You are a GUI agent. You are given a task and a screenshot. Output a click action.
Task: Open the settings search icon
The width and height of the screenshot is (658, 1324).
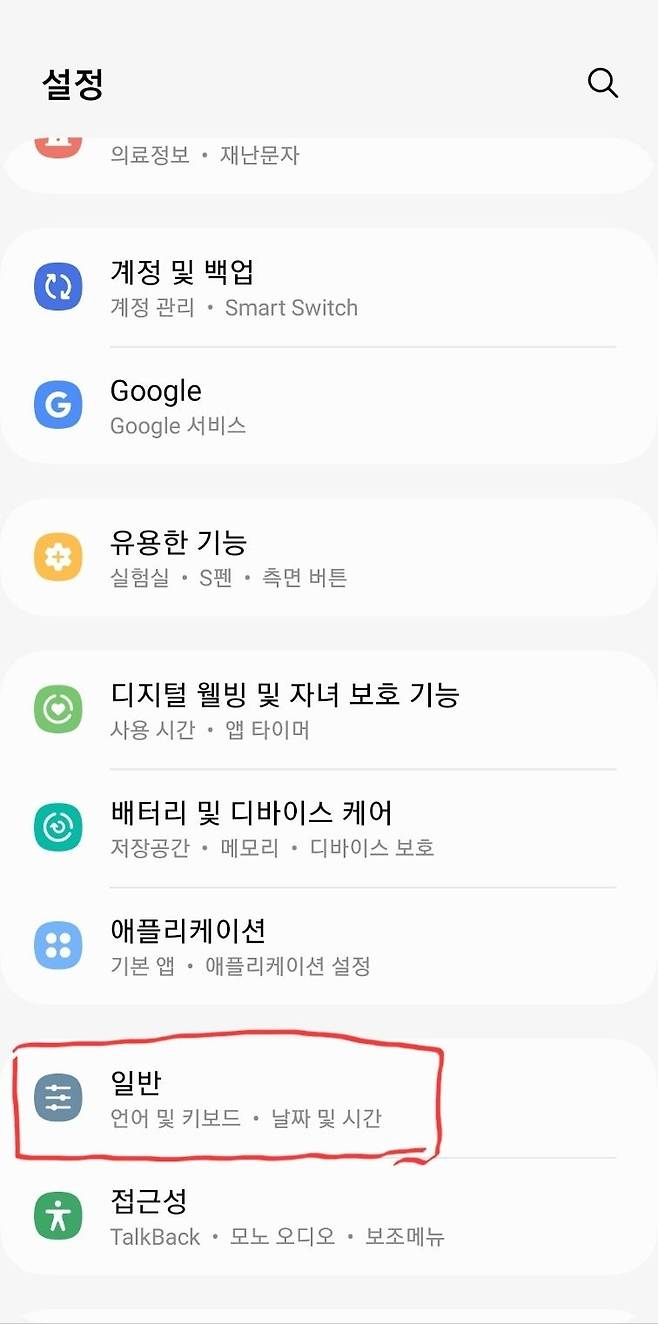pos(603,83)
